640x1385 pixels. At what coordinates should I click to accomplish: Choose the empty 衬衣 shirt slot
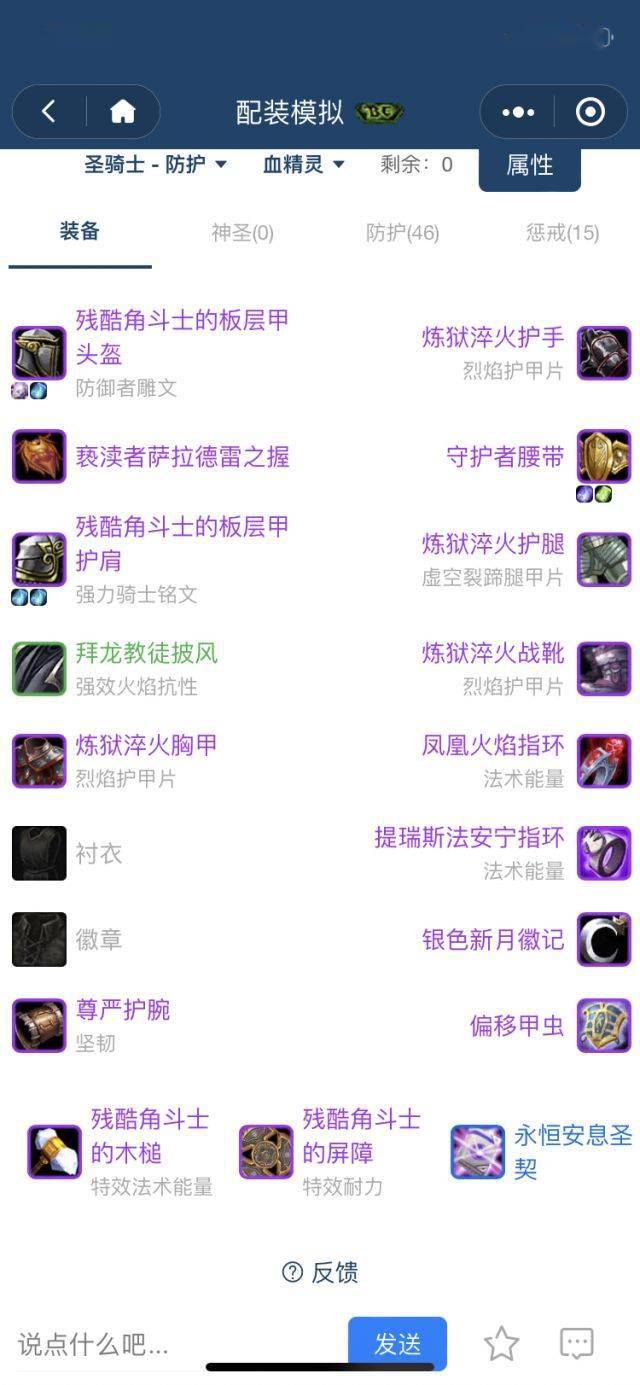(x=98, y=853)
